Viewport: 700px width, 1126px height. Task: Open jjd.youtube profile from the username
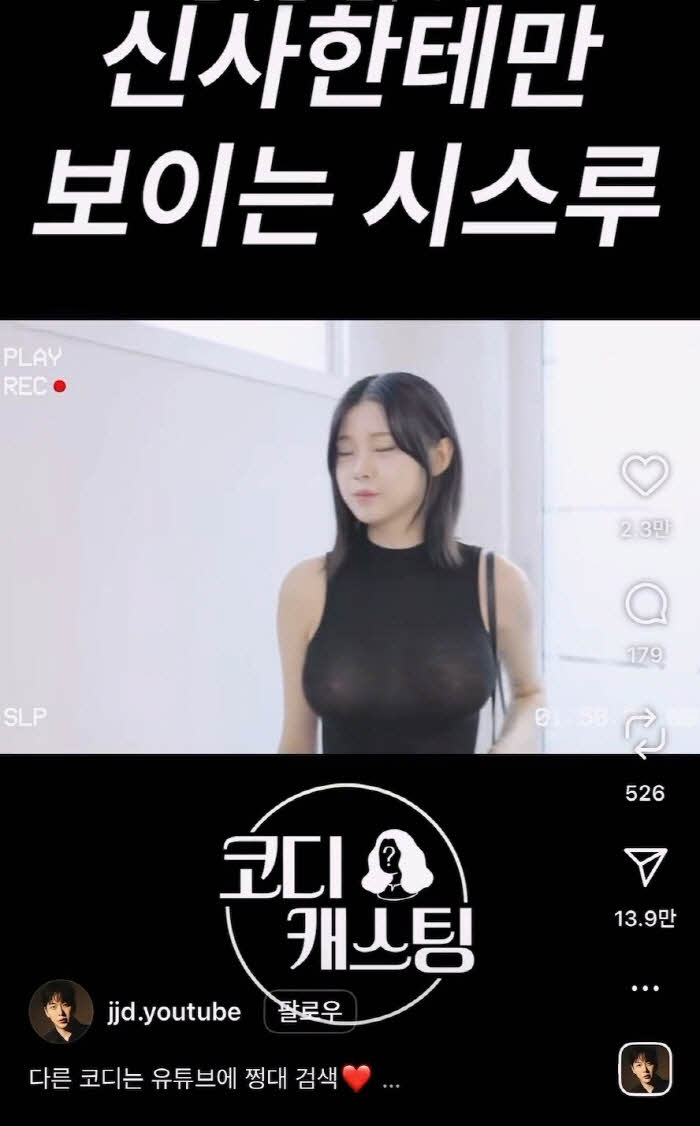[x=173, y=1012]
